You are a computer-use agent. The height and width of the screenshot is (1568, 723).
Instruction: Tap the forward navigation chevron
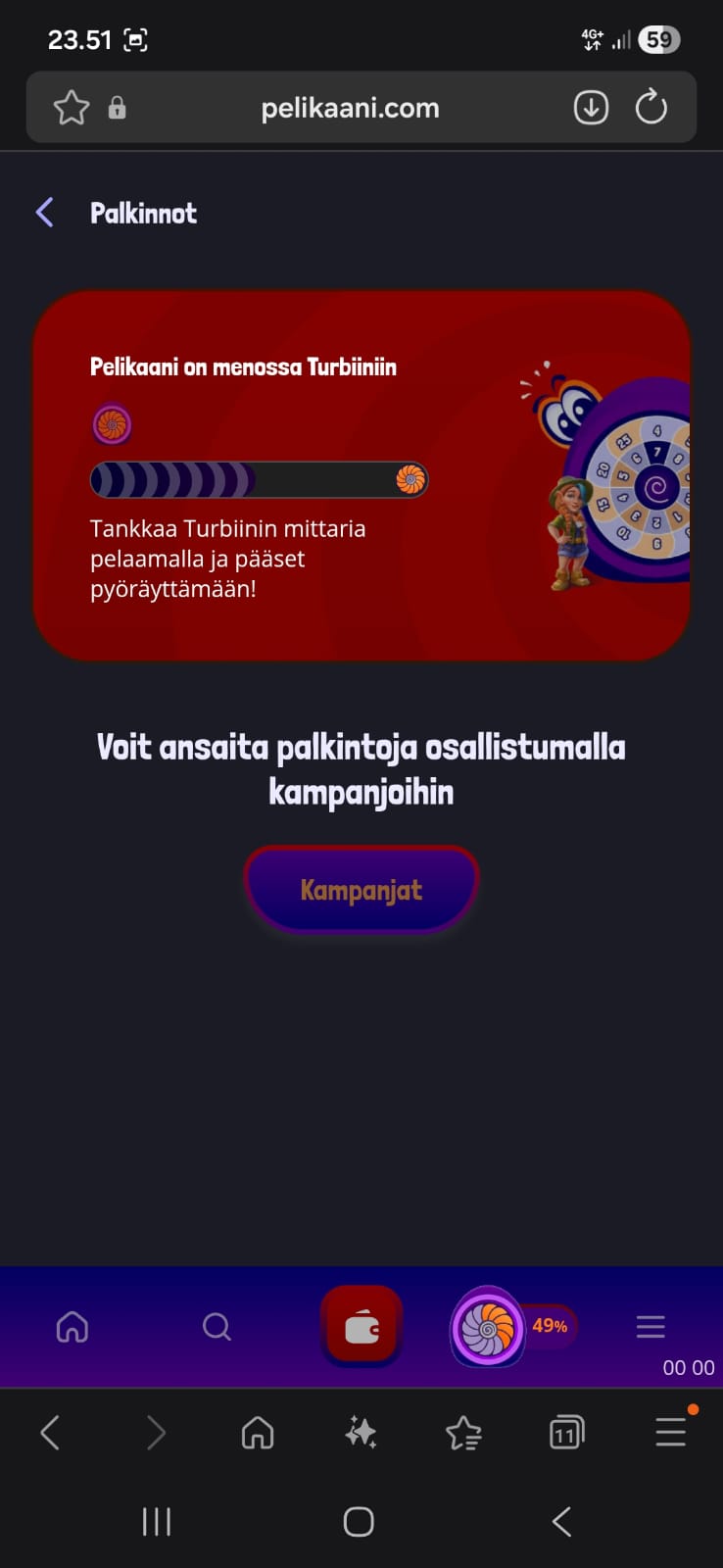tap(157, 1433)
